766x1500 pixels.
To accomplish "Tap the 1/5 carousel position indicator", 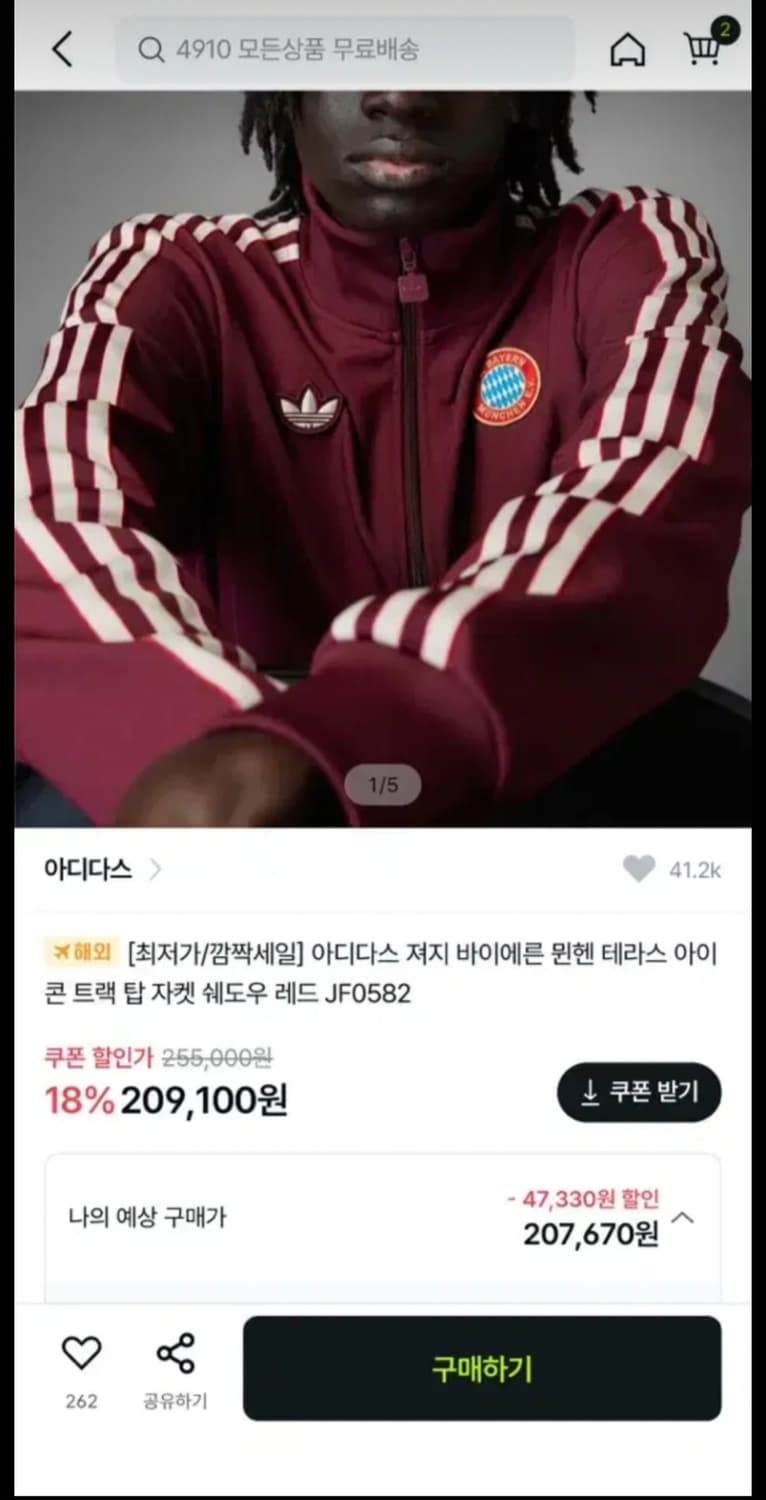I will 383,786.
